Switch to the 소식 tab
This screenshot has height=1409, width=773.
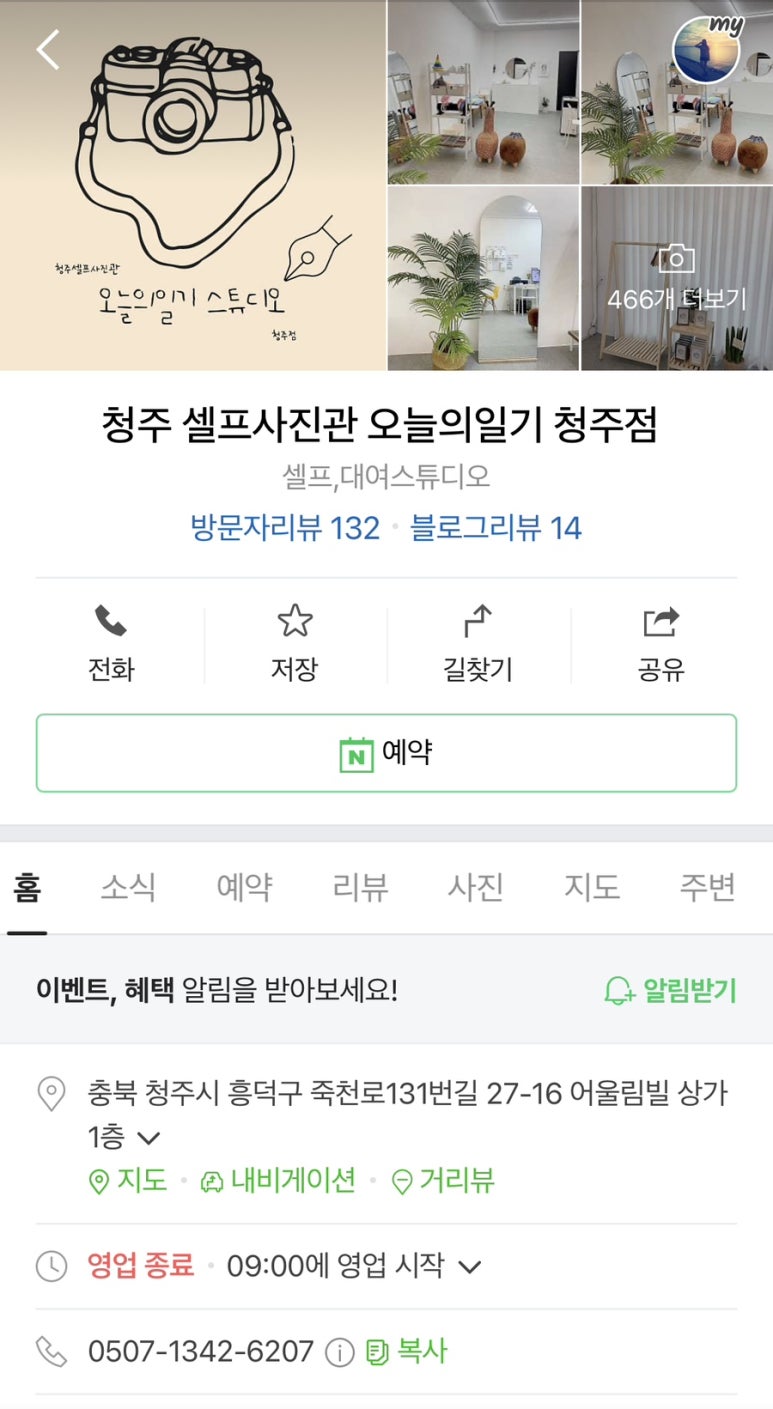click(128, 887)
